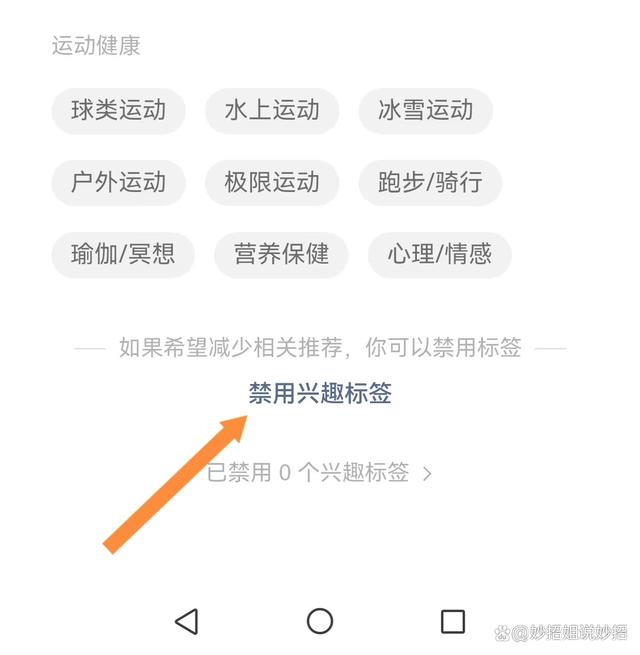Pick the 极限运动 chip
Image resolution: width=640 pixels, height=655 pixels.
tap(271, 183)
